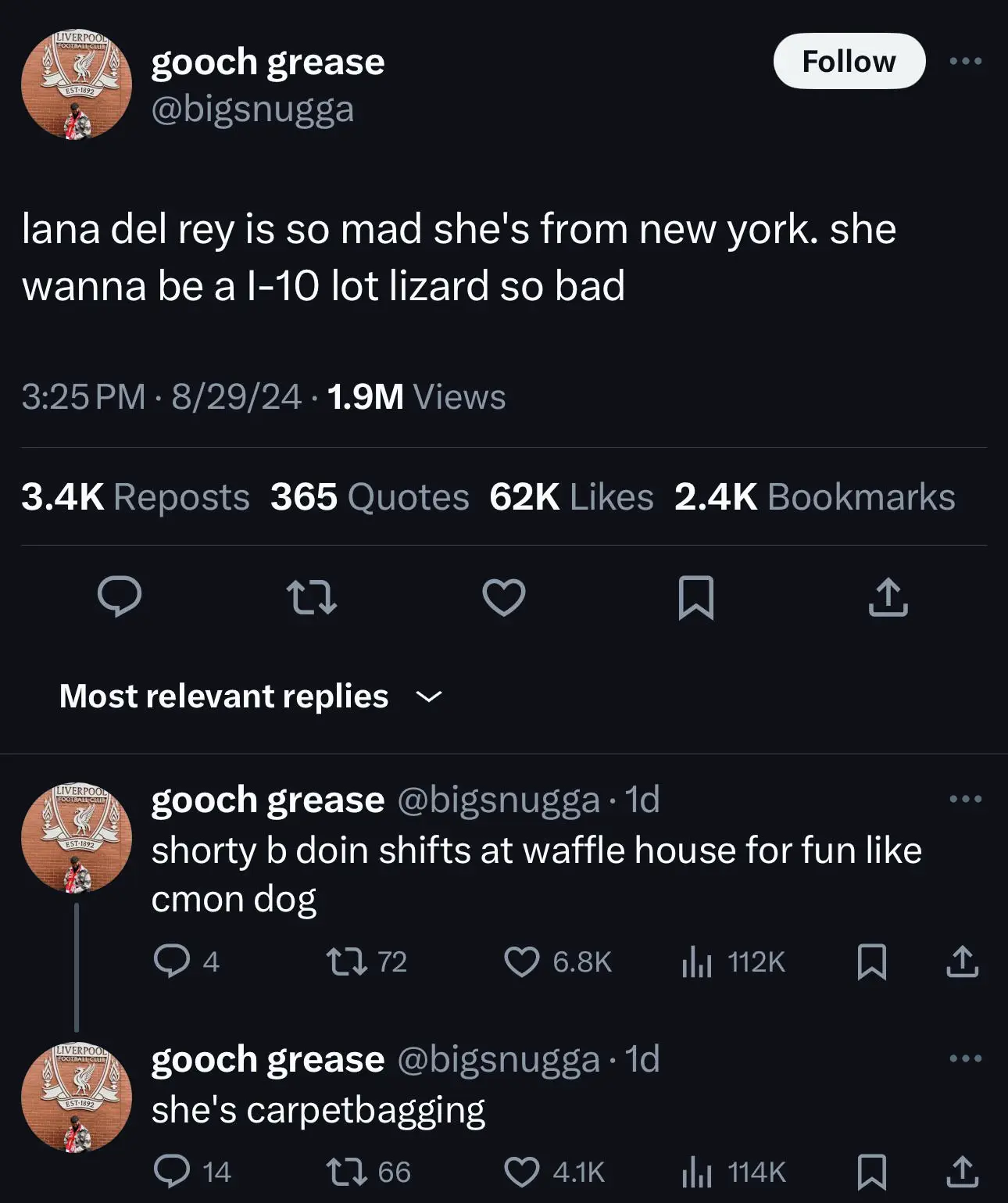1008x1203 pixels.
Task: Repost the waffle house reply
Action: 347,961
